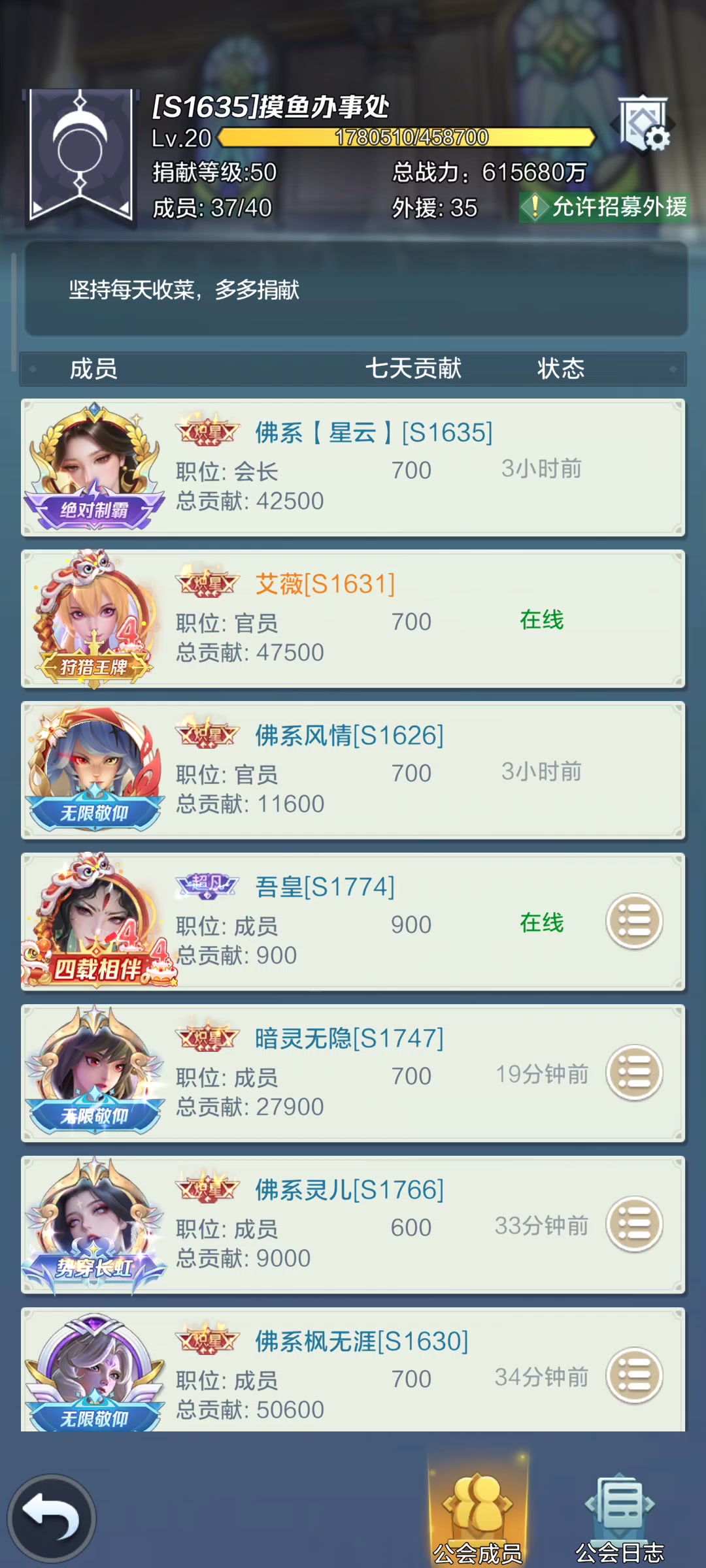Tap the guild banner emblem
This screenshot has width=706, height=1568.
coord(80,157)
